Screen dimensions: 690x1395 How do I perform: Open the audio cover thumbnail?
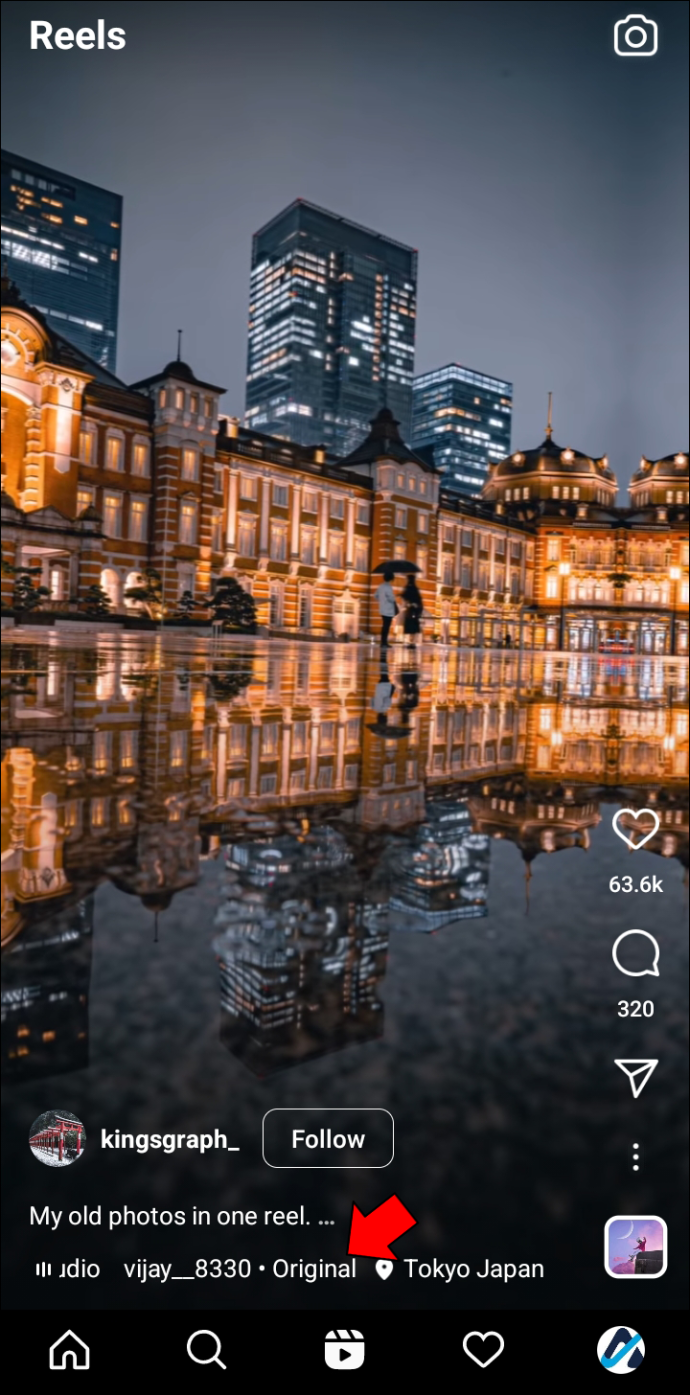(x=636, y=1247)
